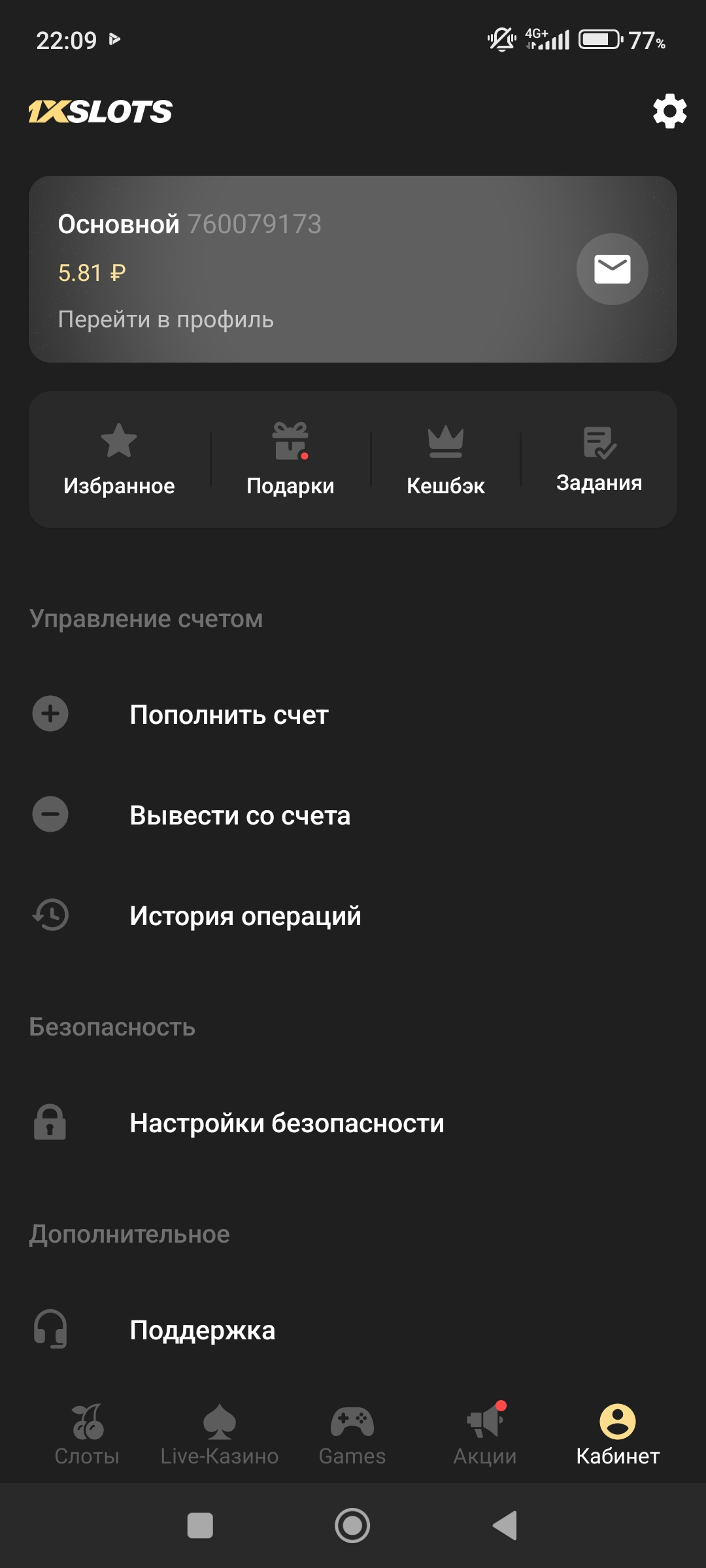Open the settings gear icon
The height and width of the screenshot is (1568, 706).
669,112
